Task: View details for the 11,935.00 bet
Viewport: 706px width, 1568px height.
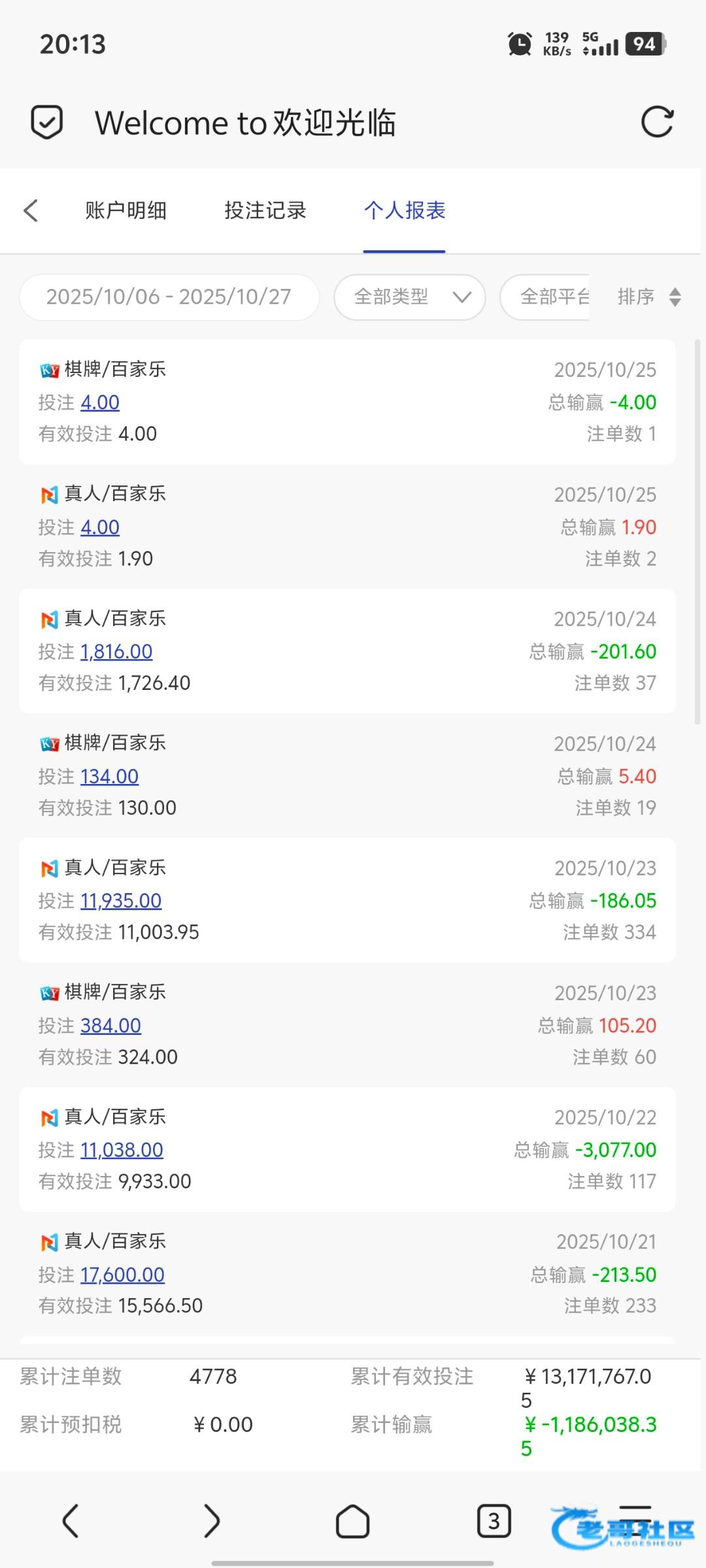Action: pos(121,901)
